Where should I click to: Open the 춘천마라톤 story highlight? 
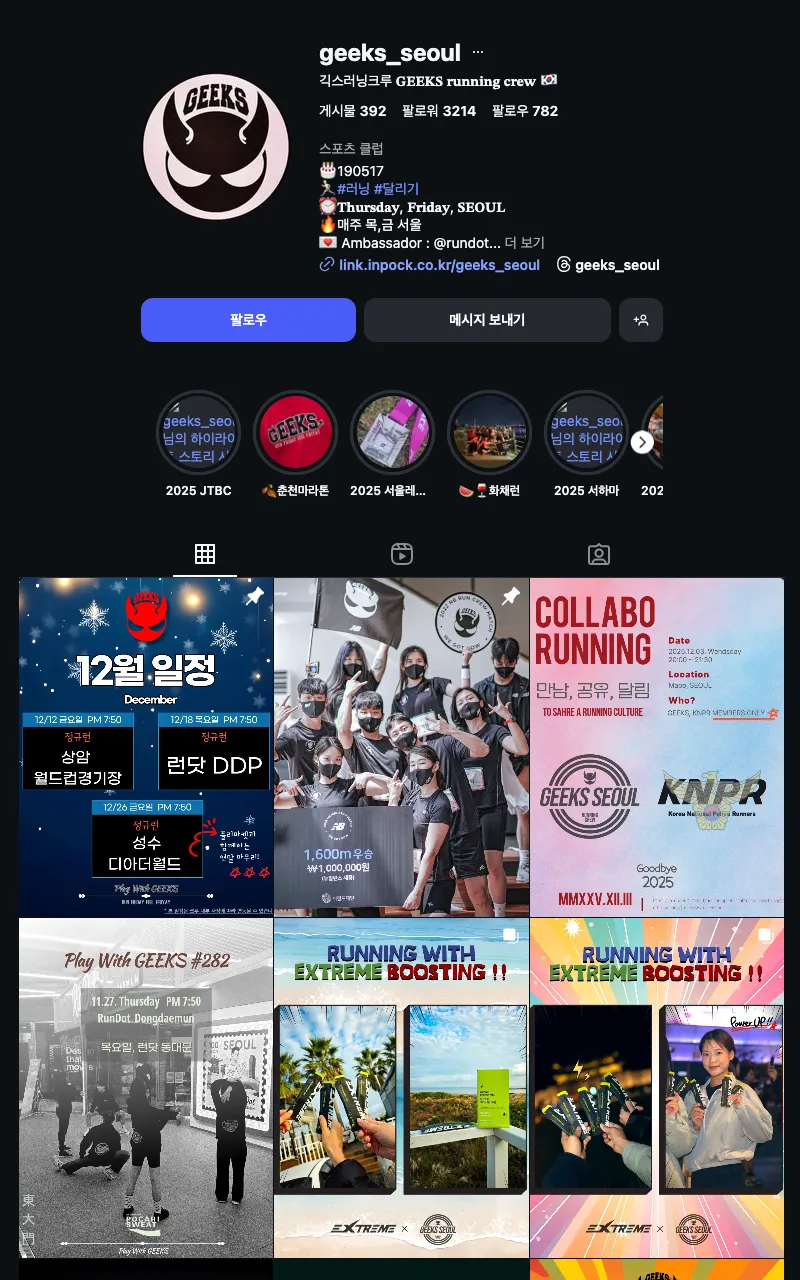coord(295,432)
